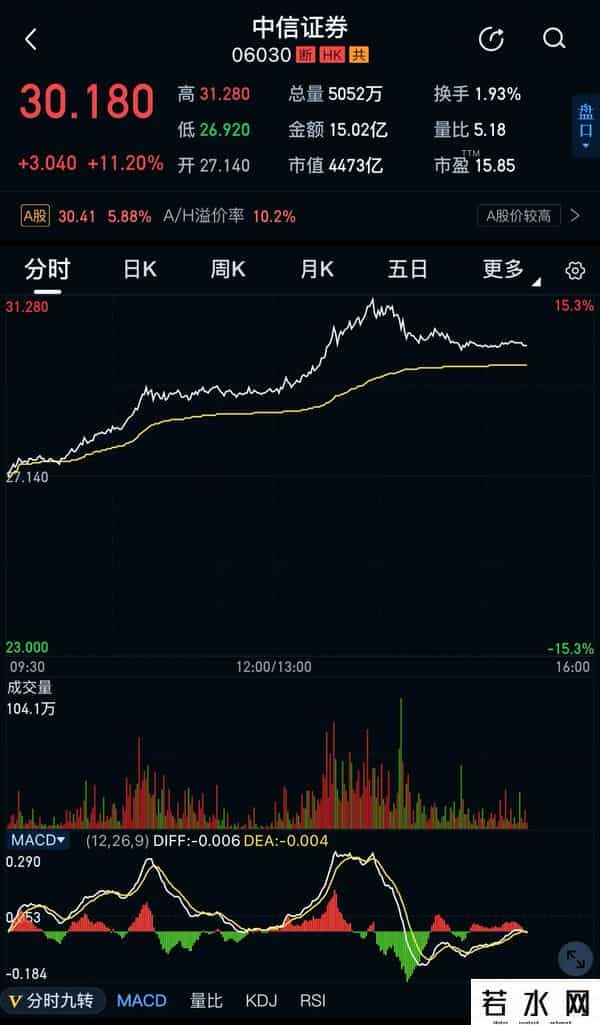This screenshot has width=600, height=1025.
Task: Switch indicator to 量比
Action: [x=206, y=1000]
